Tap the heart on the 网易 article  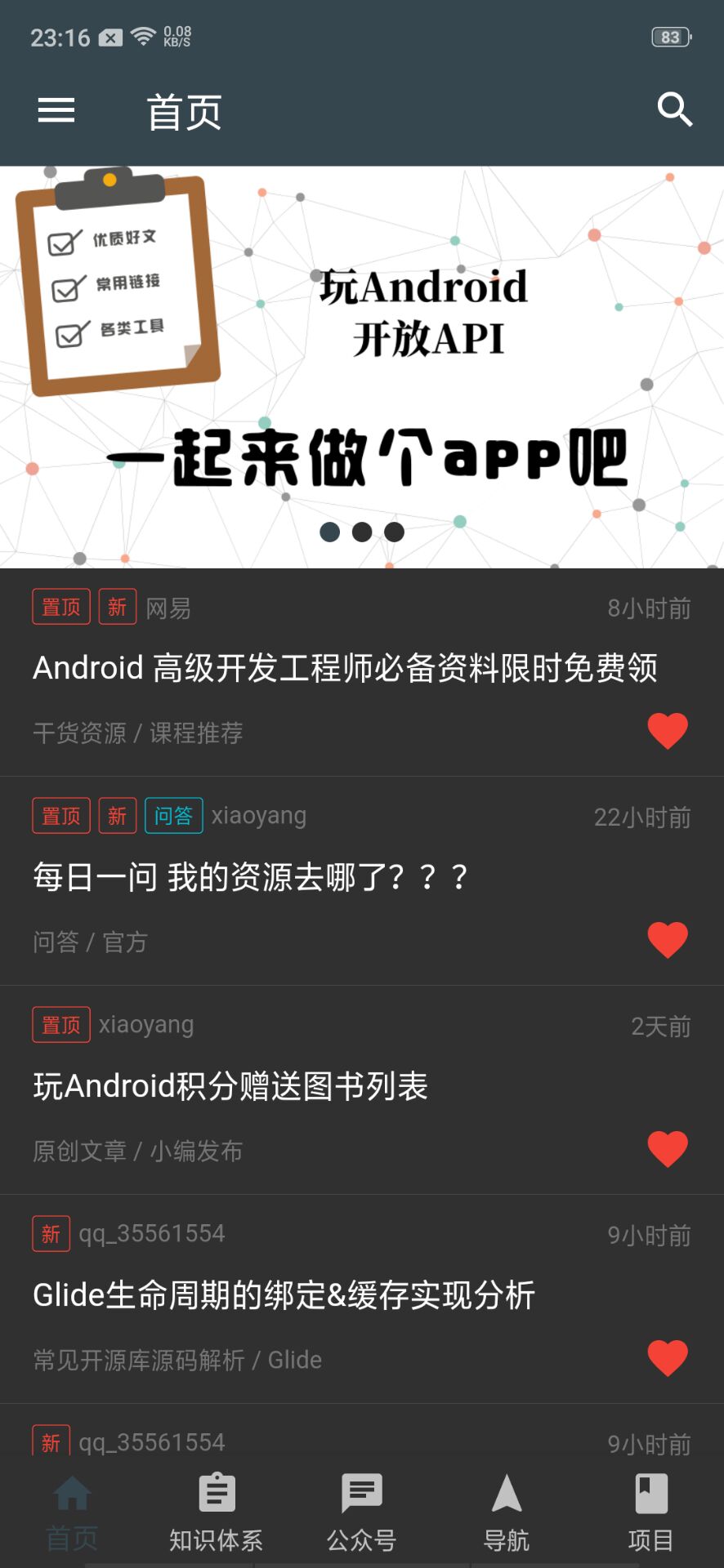(x=668, y=731)
